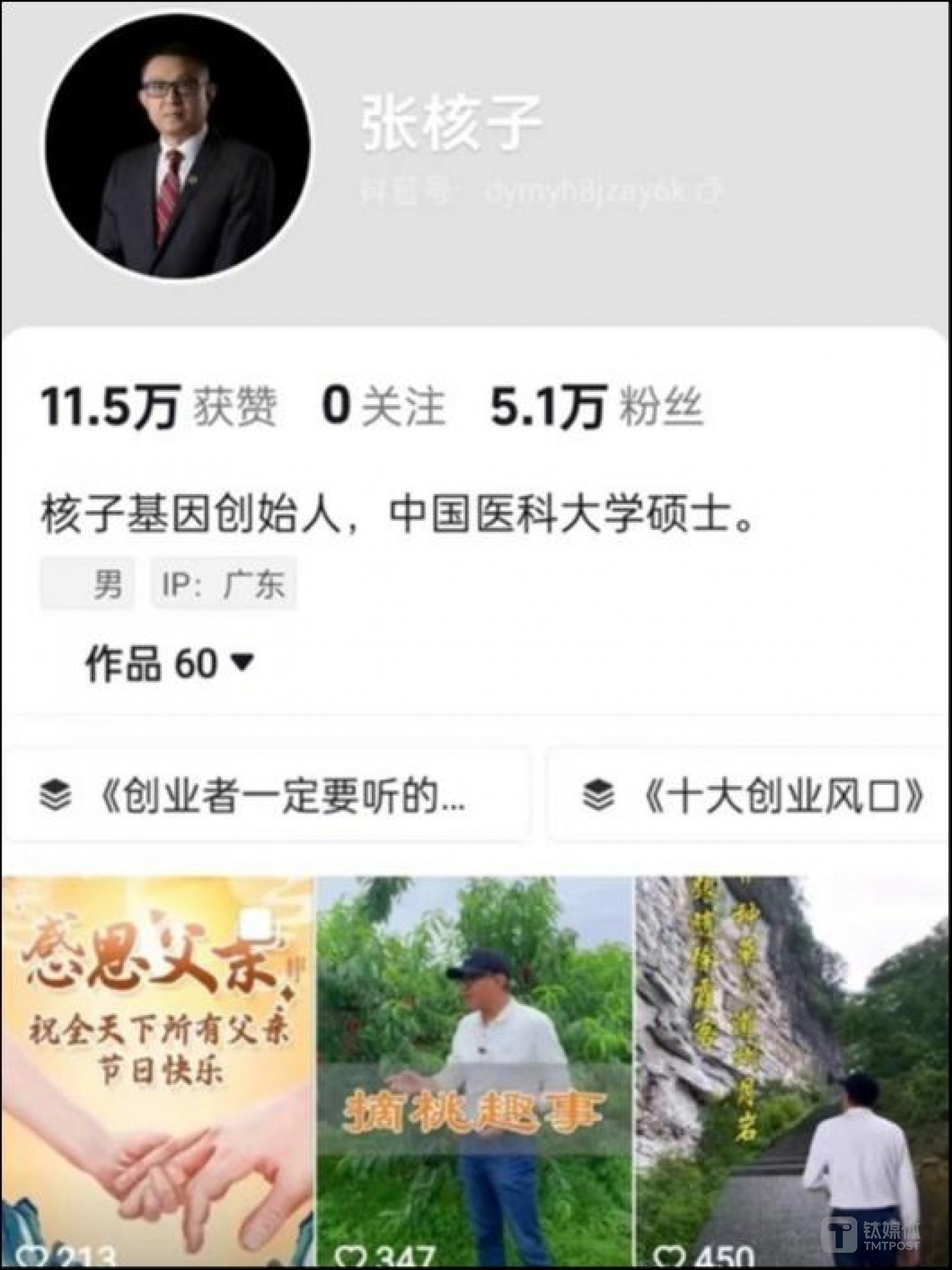Toggle follow by tapping 0 关注
The width and height of the screenshot is (952, 1270).
coord(384,407)
